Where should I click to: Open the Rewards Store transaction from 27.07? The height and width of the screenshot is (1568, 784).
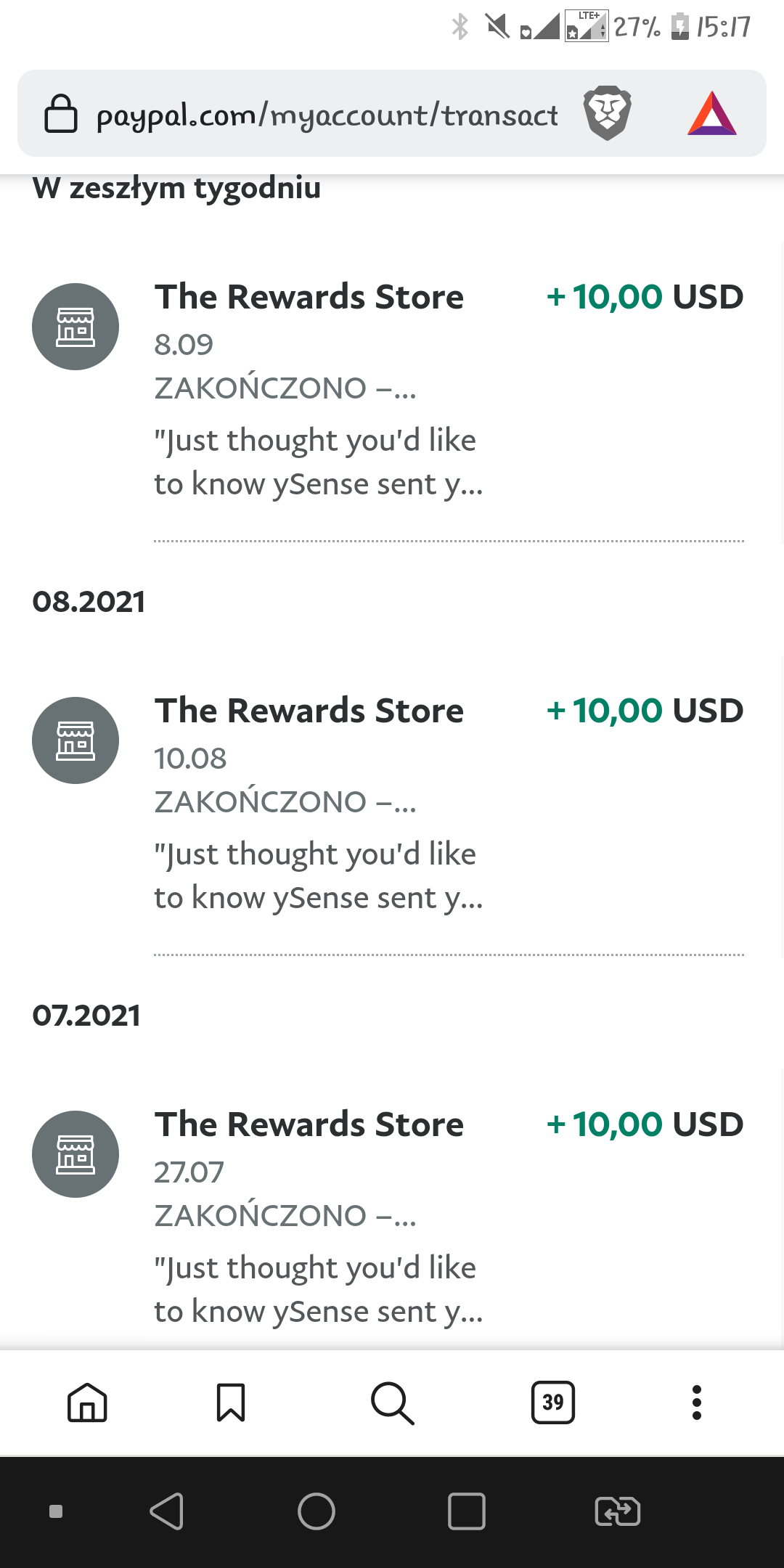[x=388, y=1218]
